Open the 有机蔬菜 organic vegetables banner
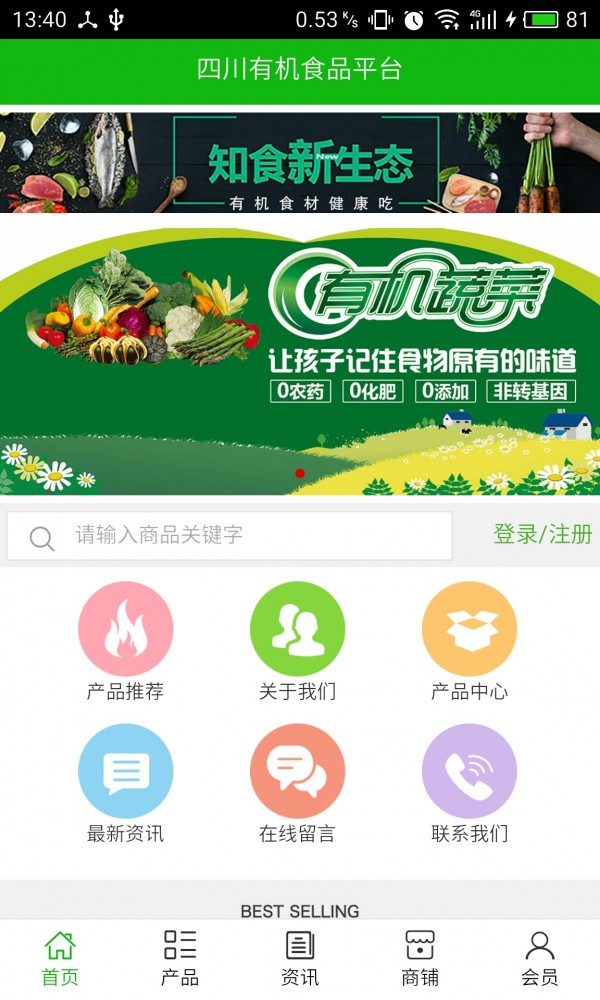Image resolution: width=600 pixels, height=1000 pixels. coord(300,360)
